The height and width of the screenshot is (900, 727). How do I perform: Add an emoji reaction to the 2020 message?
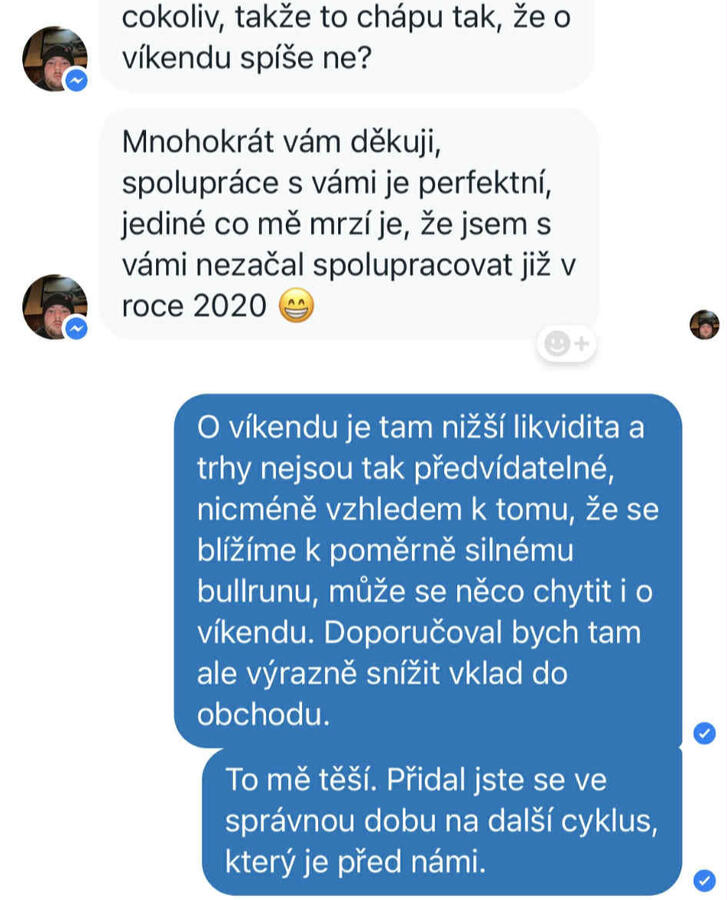(x=566, y=344)
